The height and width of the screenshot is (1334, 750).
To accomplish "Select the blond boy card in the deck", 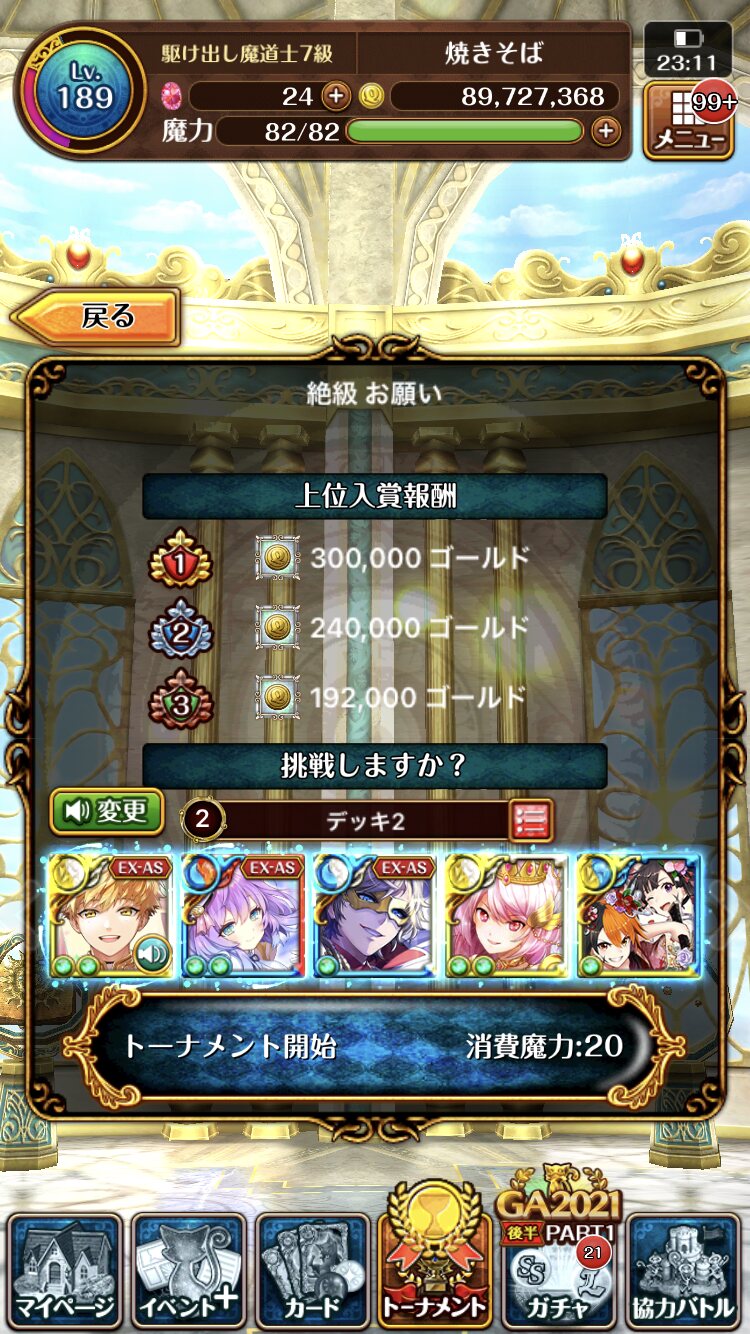I will (111, 915).
